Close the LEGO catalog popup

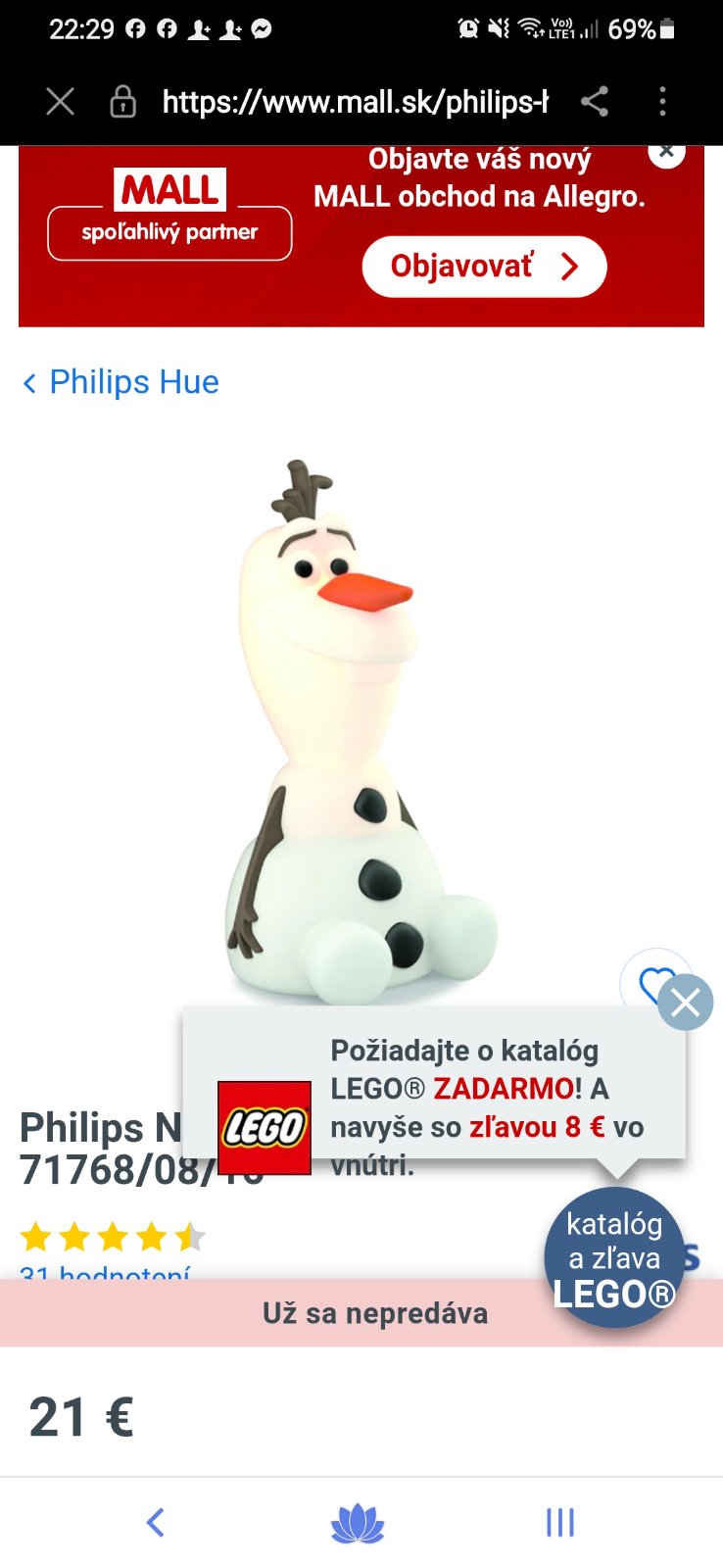[x=685, y=1003]
